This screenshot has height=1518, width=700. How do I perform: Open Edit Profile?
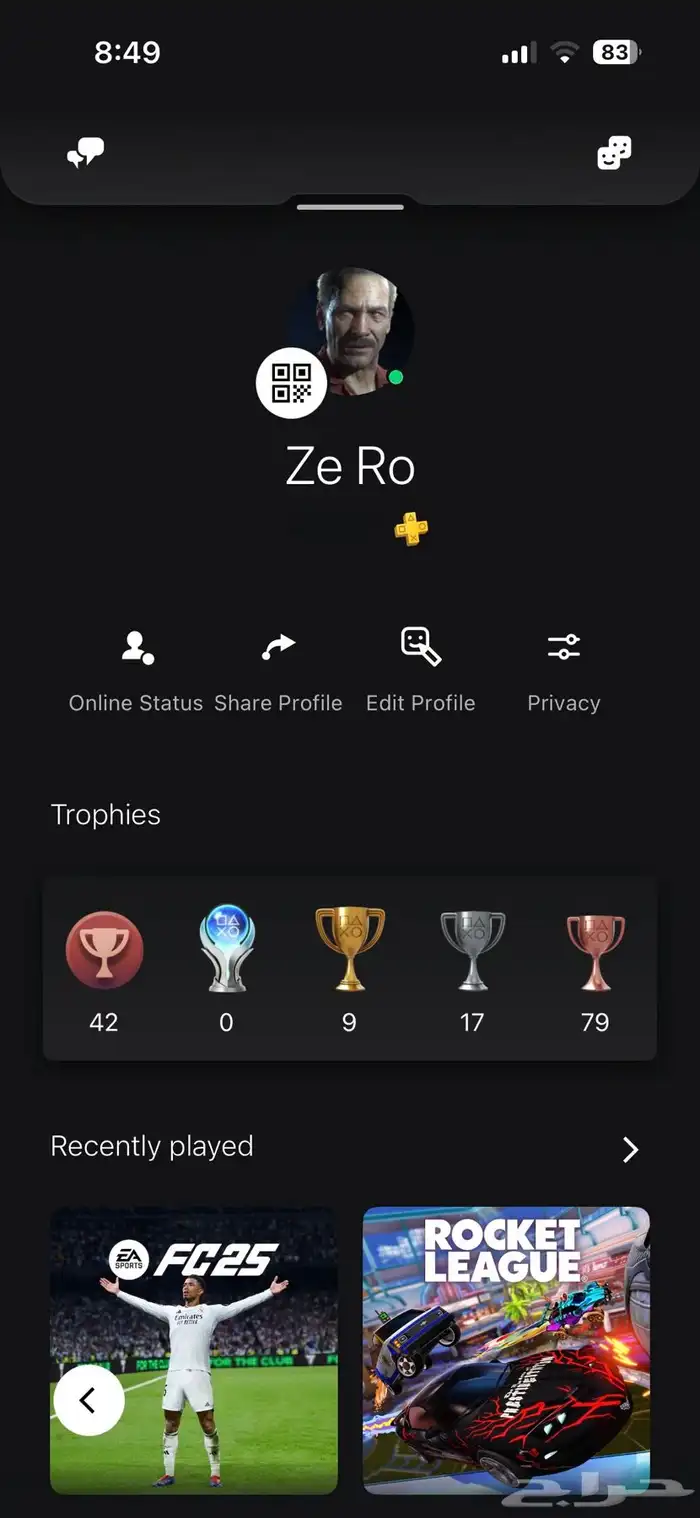click(420, 670)
